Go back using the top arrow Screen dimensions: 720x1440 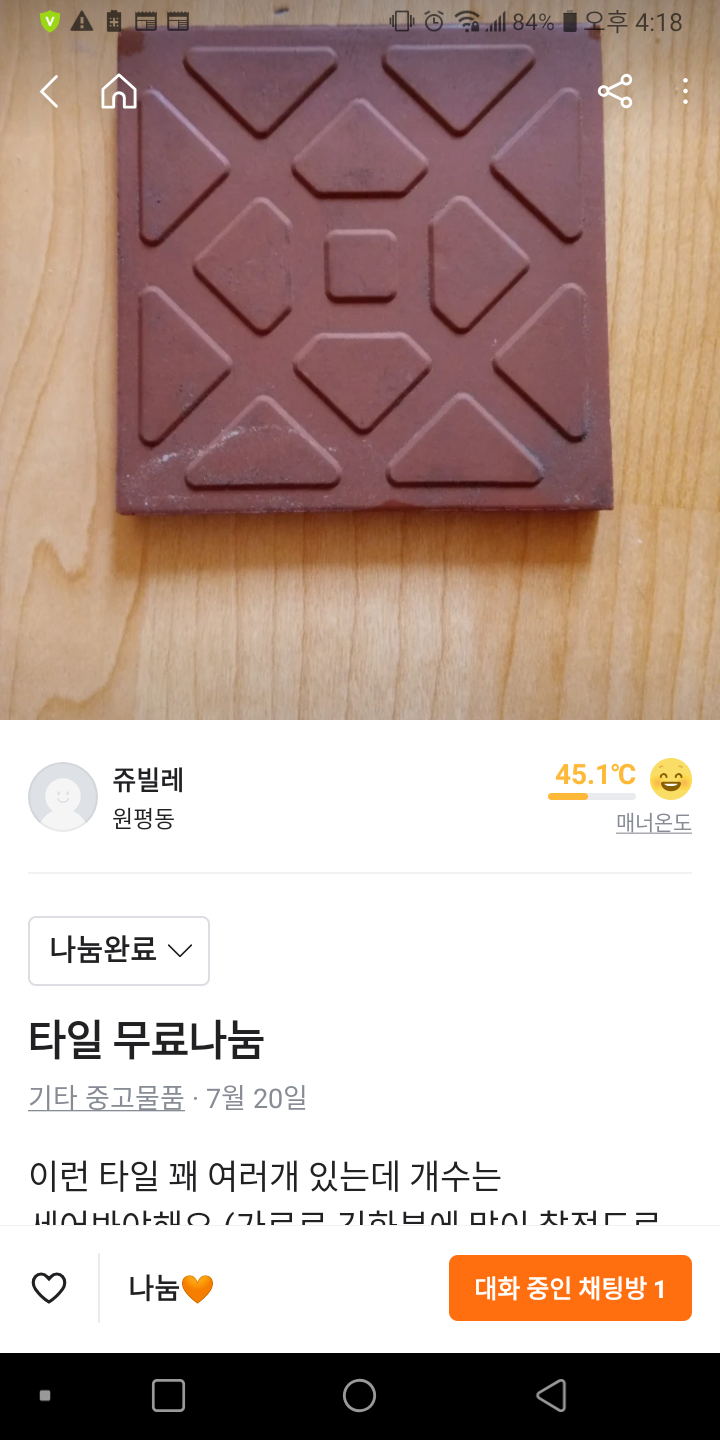click(49, 92)
